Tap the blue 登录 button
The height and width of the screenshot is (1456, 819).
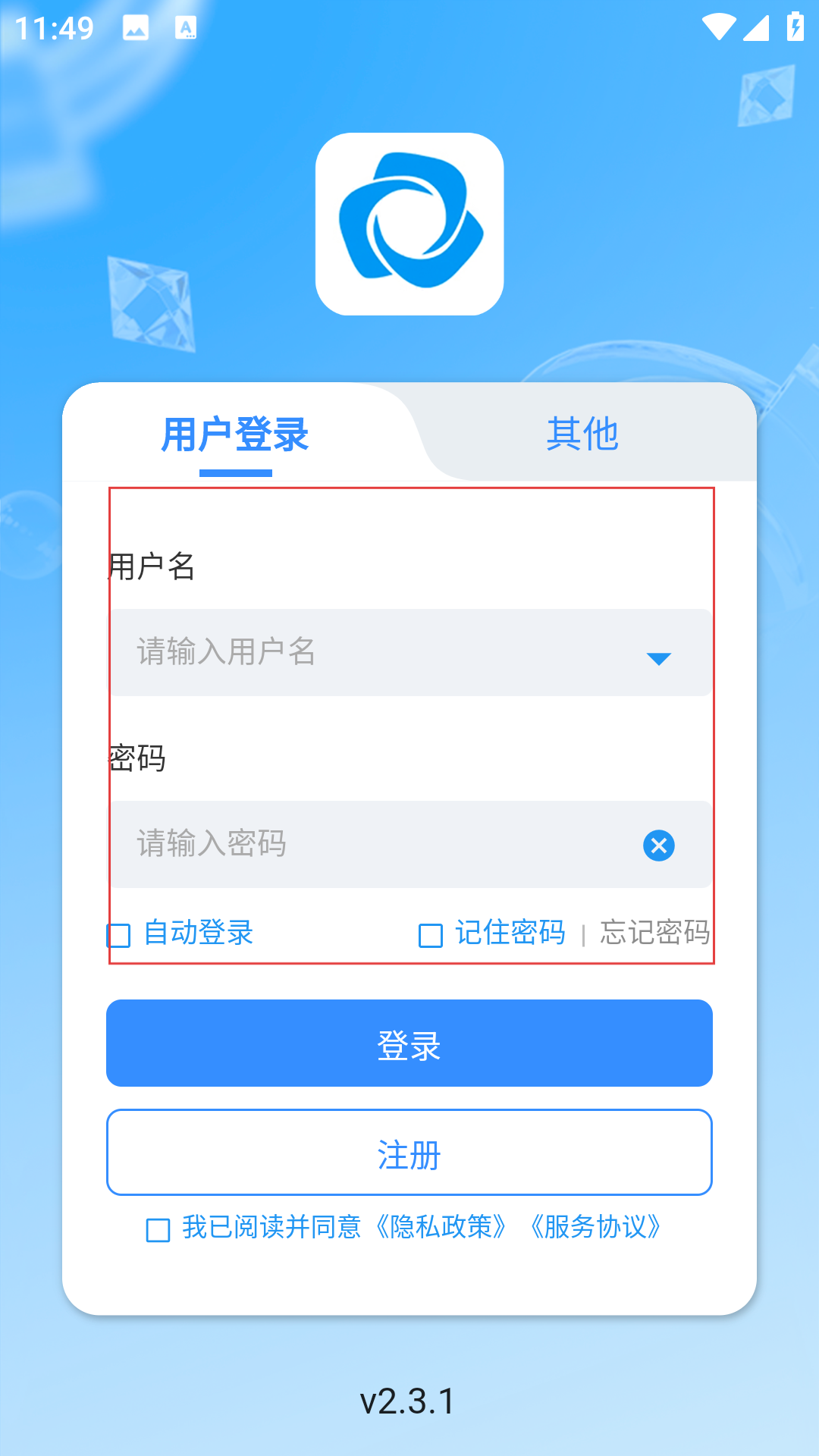click(409, 1043)
